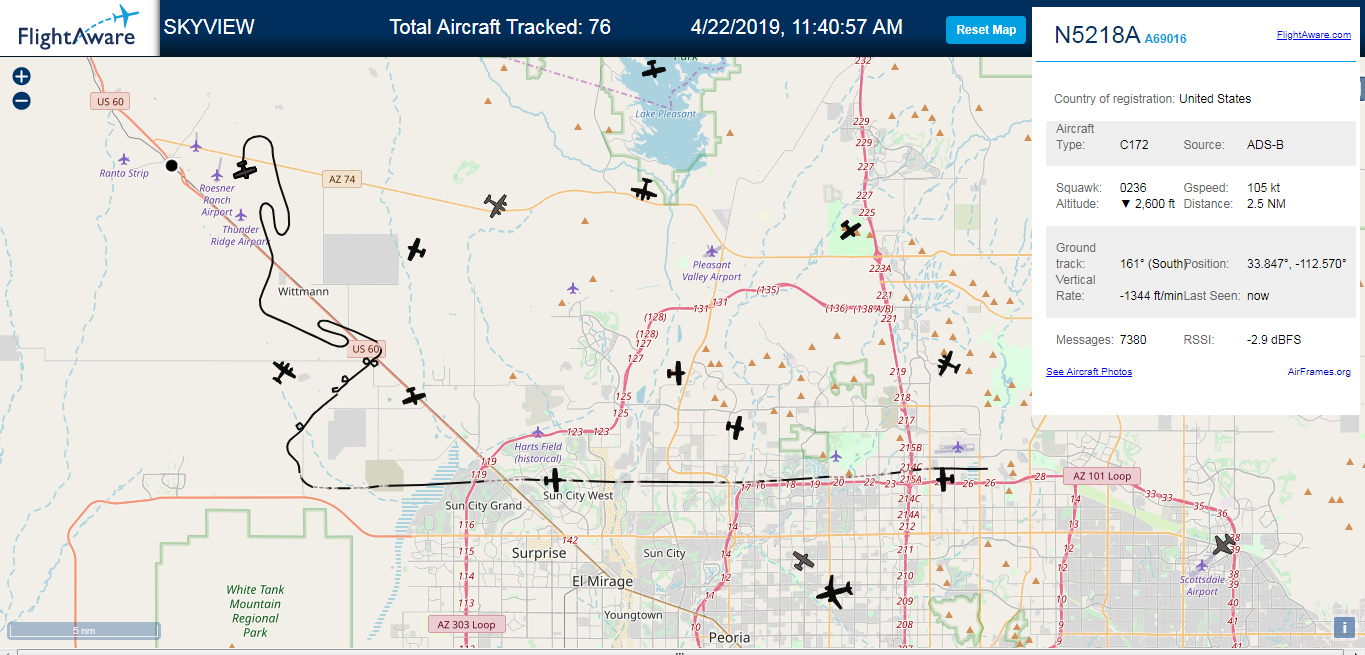The image size is (1365, 655).
Task: Open the FlightAware.com link
Action: click(1313, 35)
